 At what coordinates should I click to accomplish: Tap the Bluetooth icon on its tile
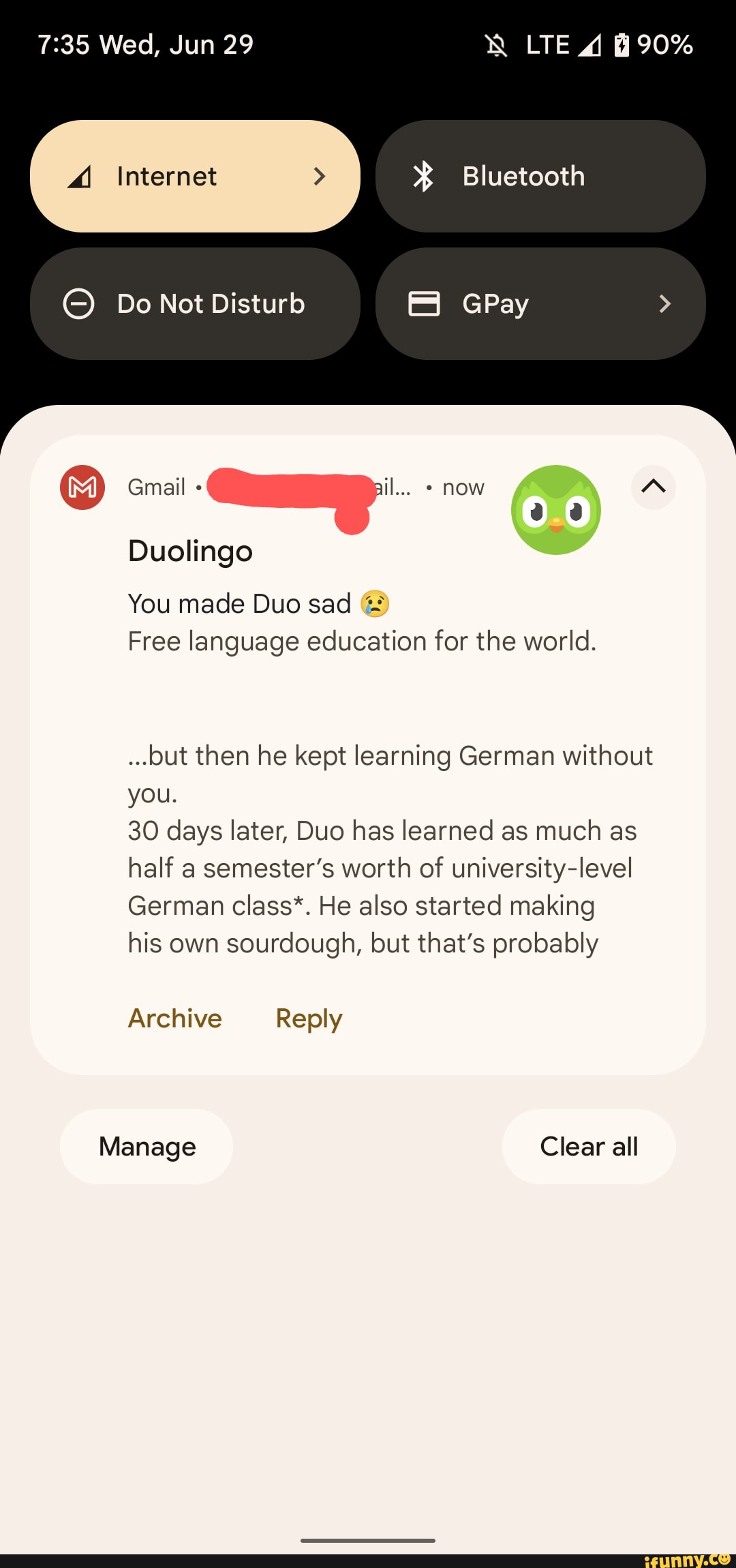424,176
